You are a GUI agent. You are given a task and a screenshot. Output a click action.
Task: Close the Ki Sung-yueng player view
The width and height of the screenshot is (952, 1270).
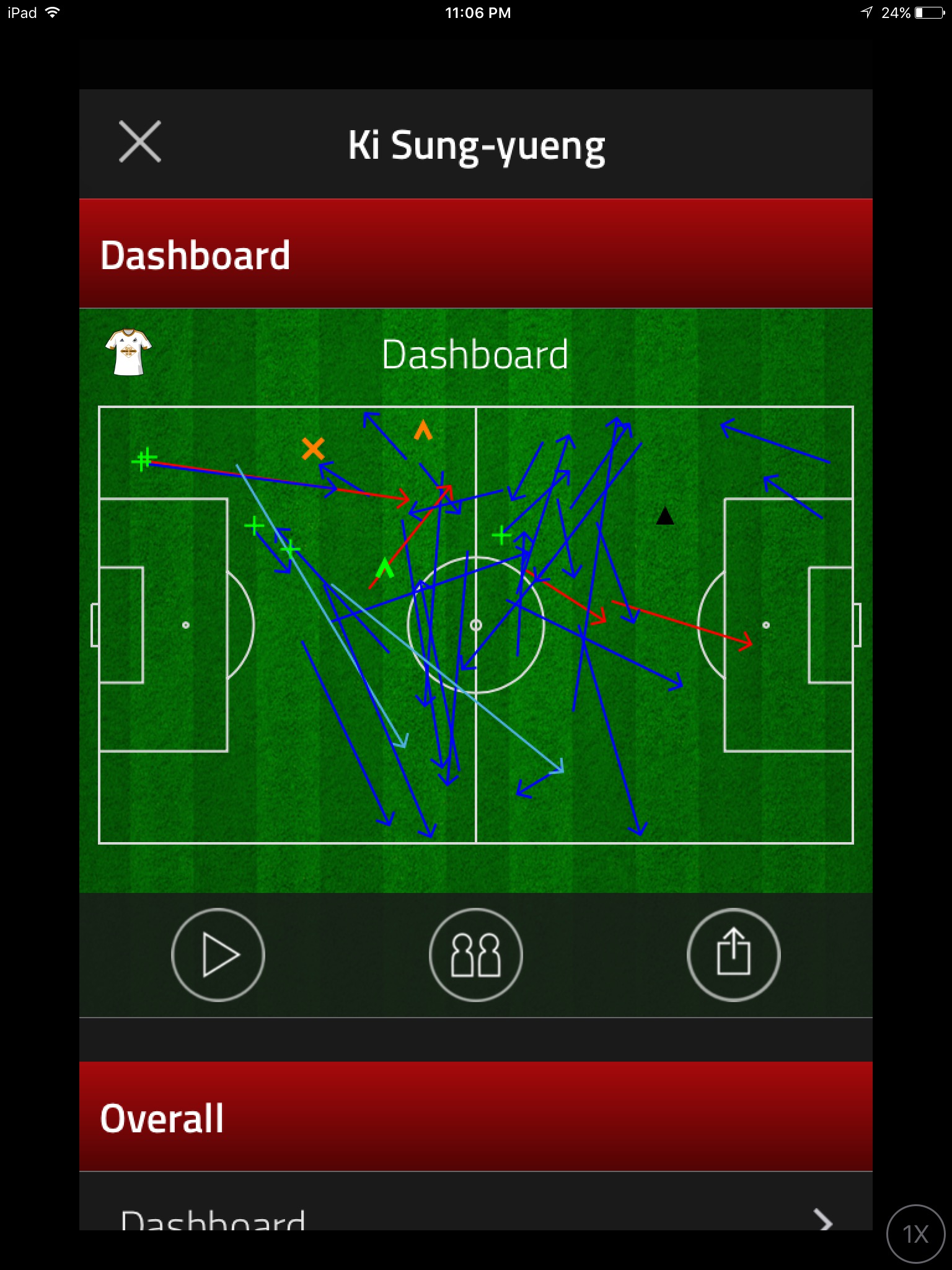pos(140,142)
